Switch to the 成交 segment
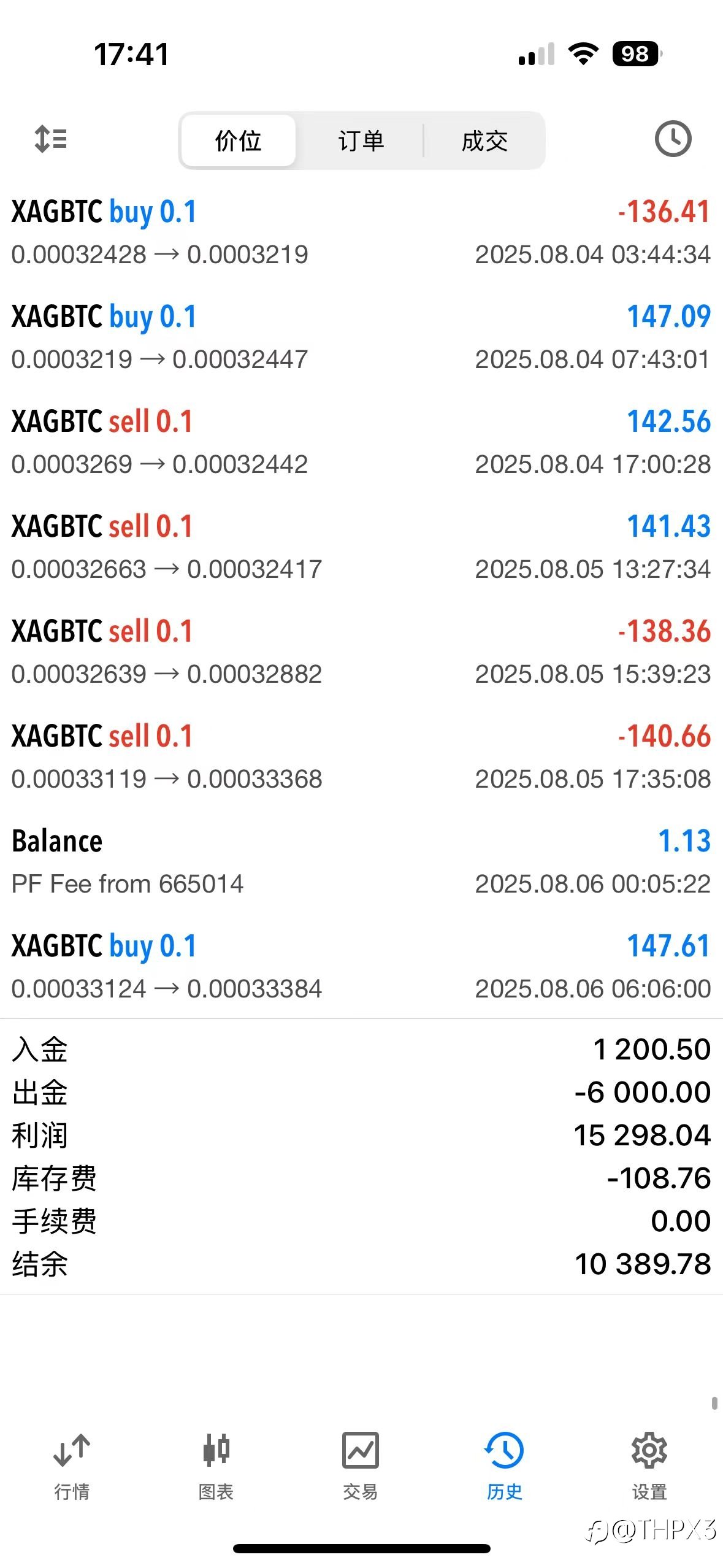723x1568 pixels. coord(484,140)
